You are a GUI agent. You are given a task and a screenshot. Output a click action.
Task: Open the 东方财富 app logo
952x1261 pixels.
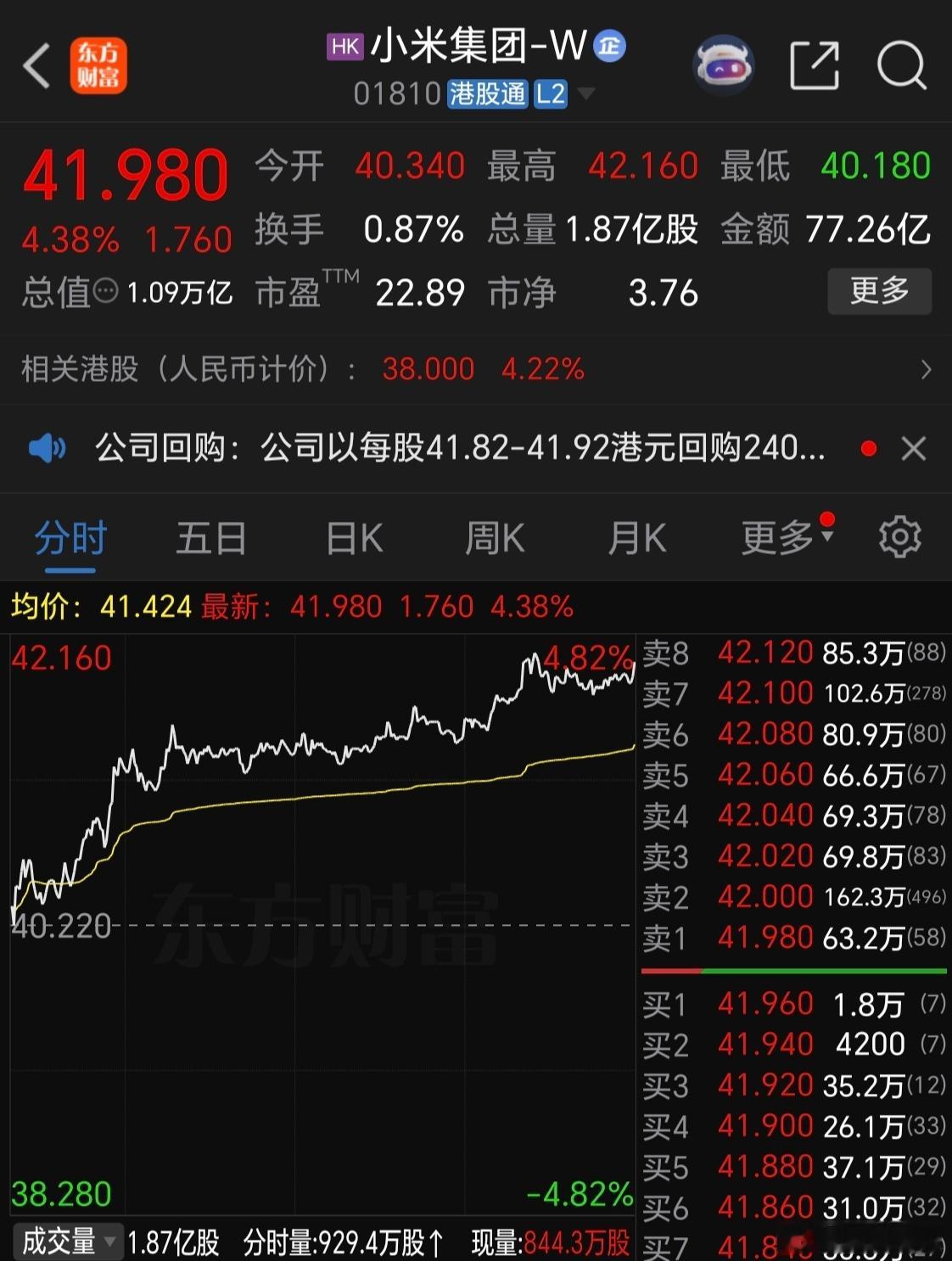pos(99,65)
